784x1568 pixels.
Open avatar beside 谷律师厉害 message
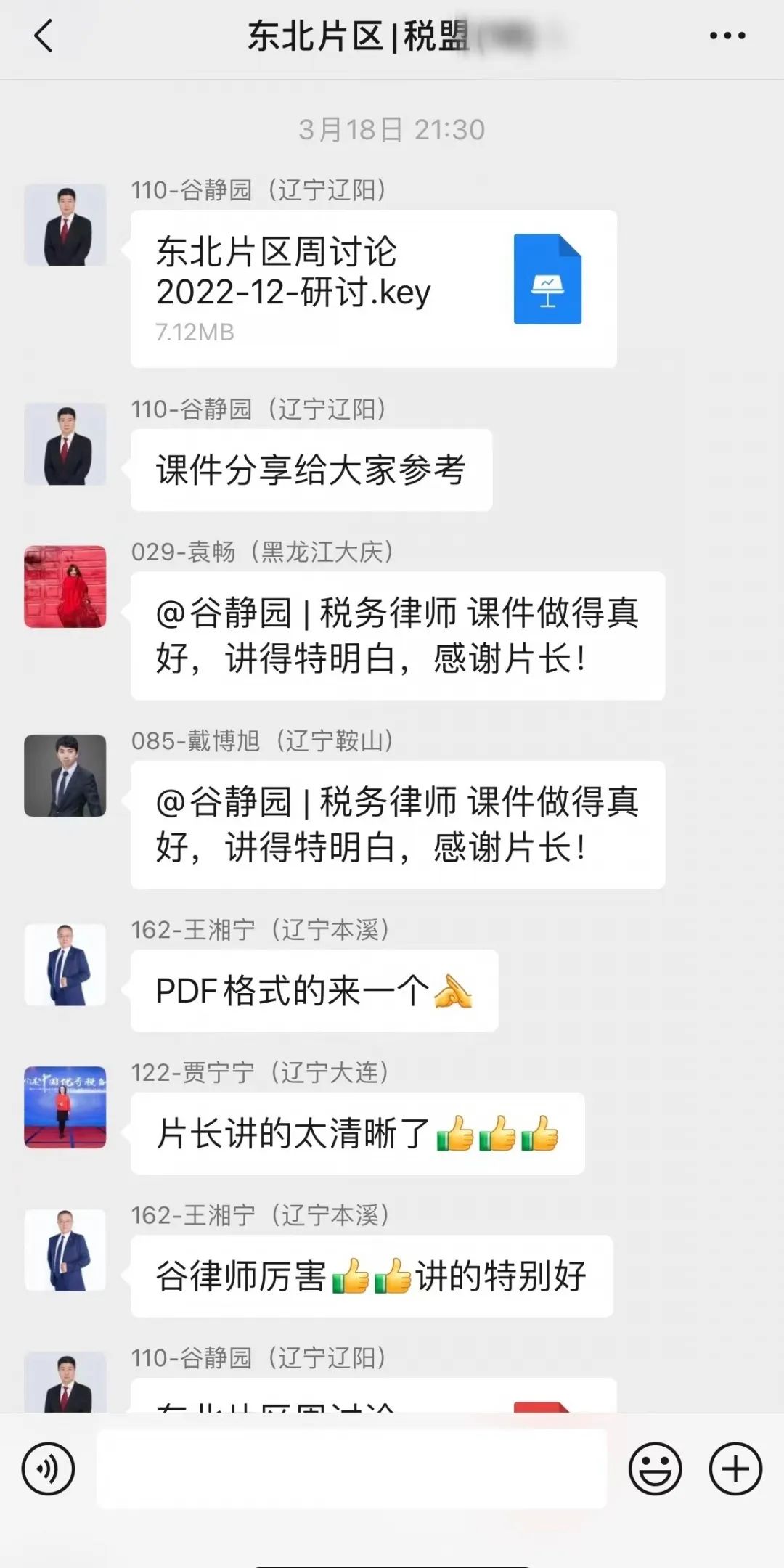[x=65, y=1250]
